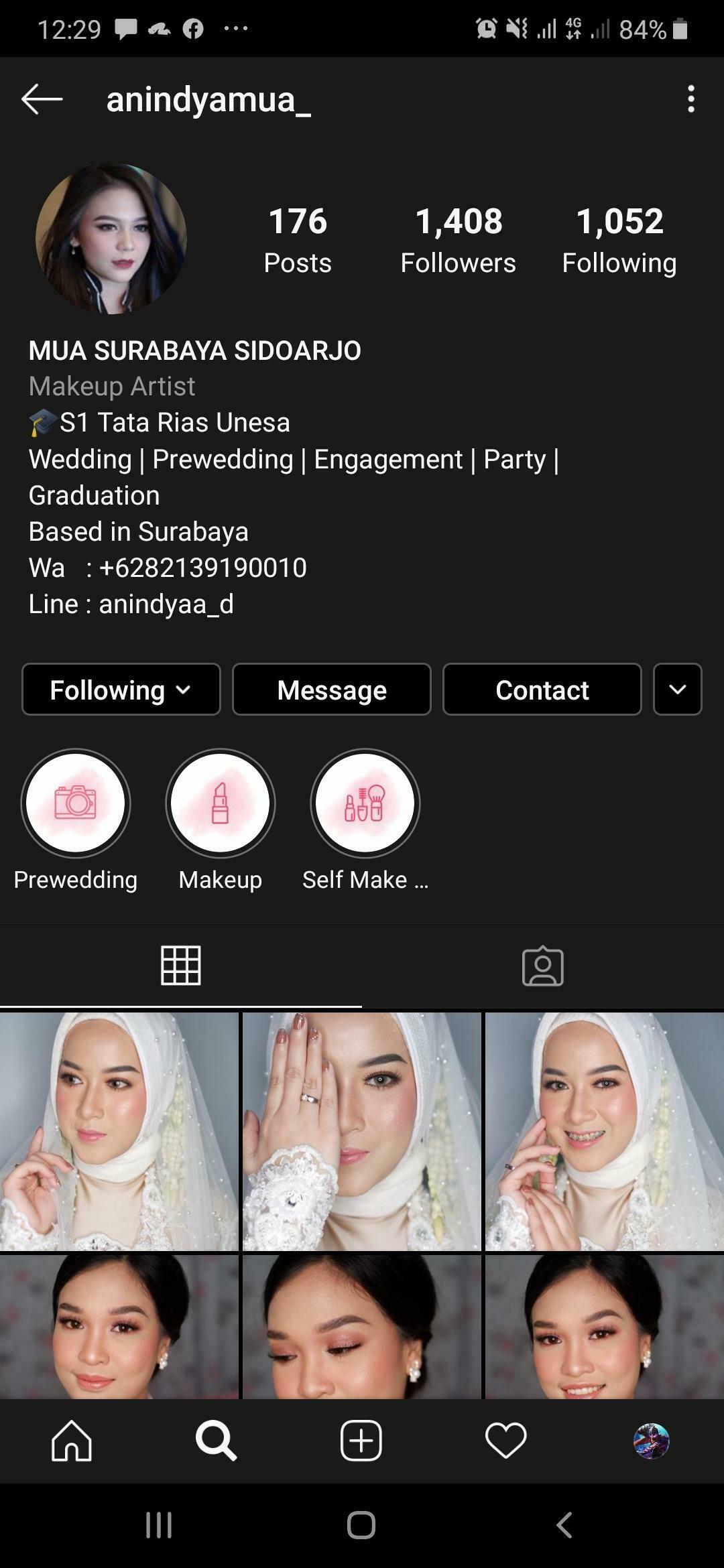Tap the Contact button
The image size is (724, 1568).
point(542,690)
